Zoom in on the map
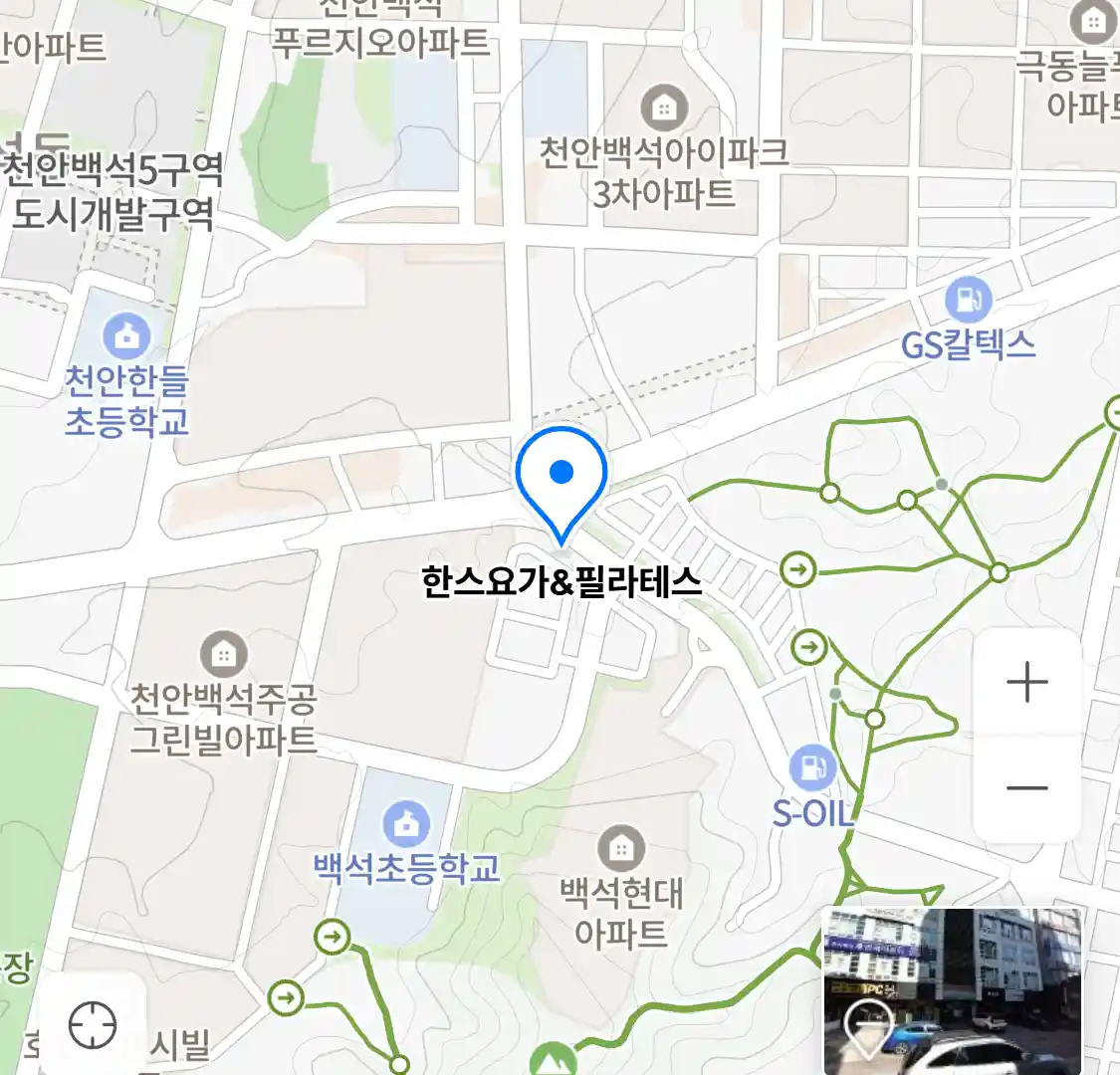The image size is (1120, 1075). tap(1026, 684)
